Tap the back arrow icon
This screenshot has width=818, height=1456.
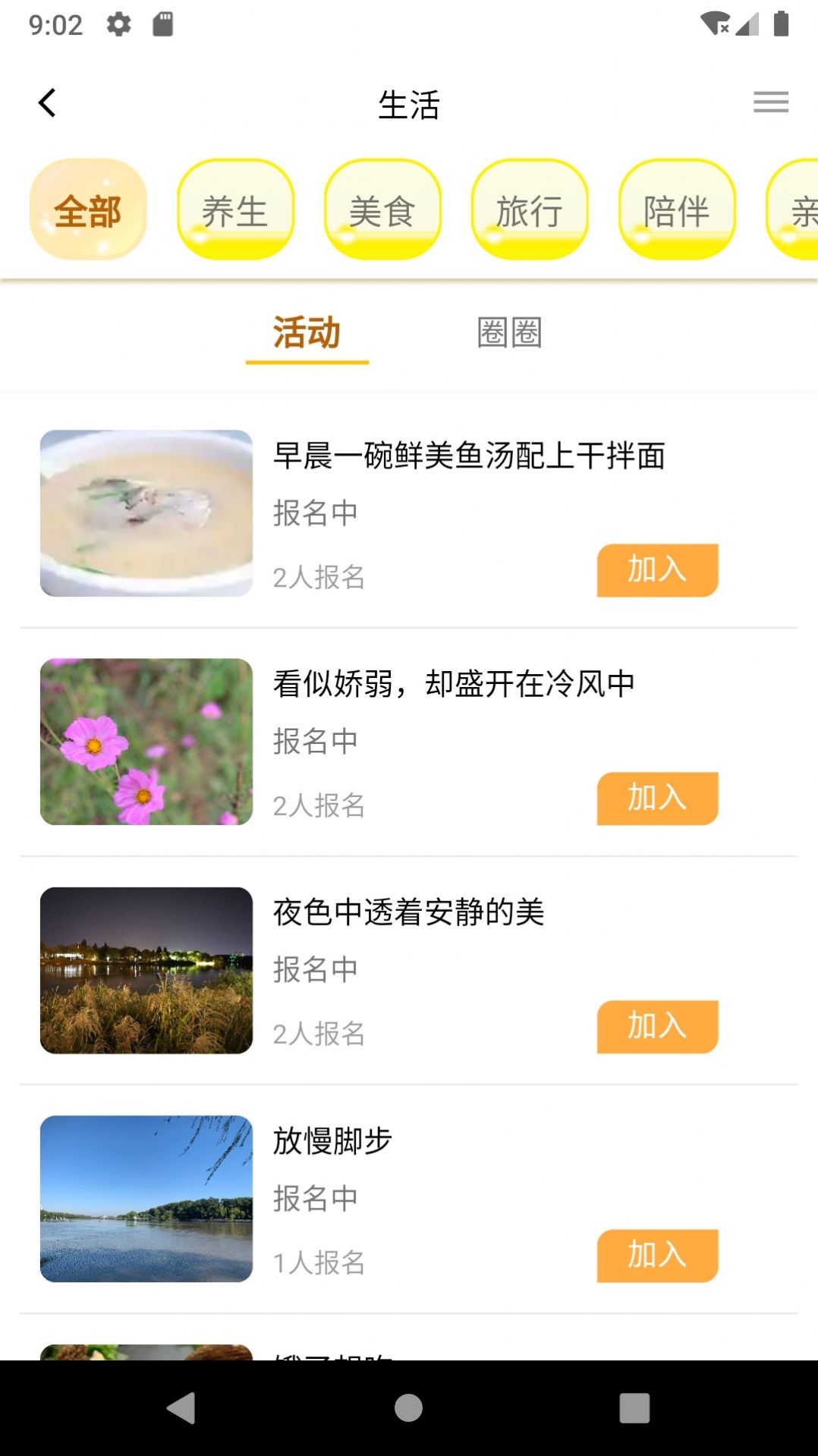pyautogui.click(x=47, y=101)
